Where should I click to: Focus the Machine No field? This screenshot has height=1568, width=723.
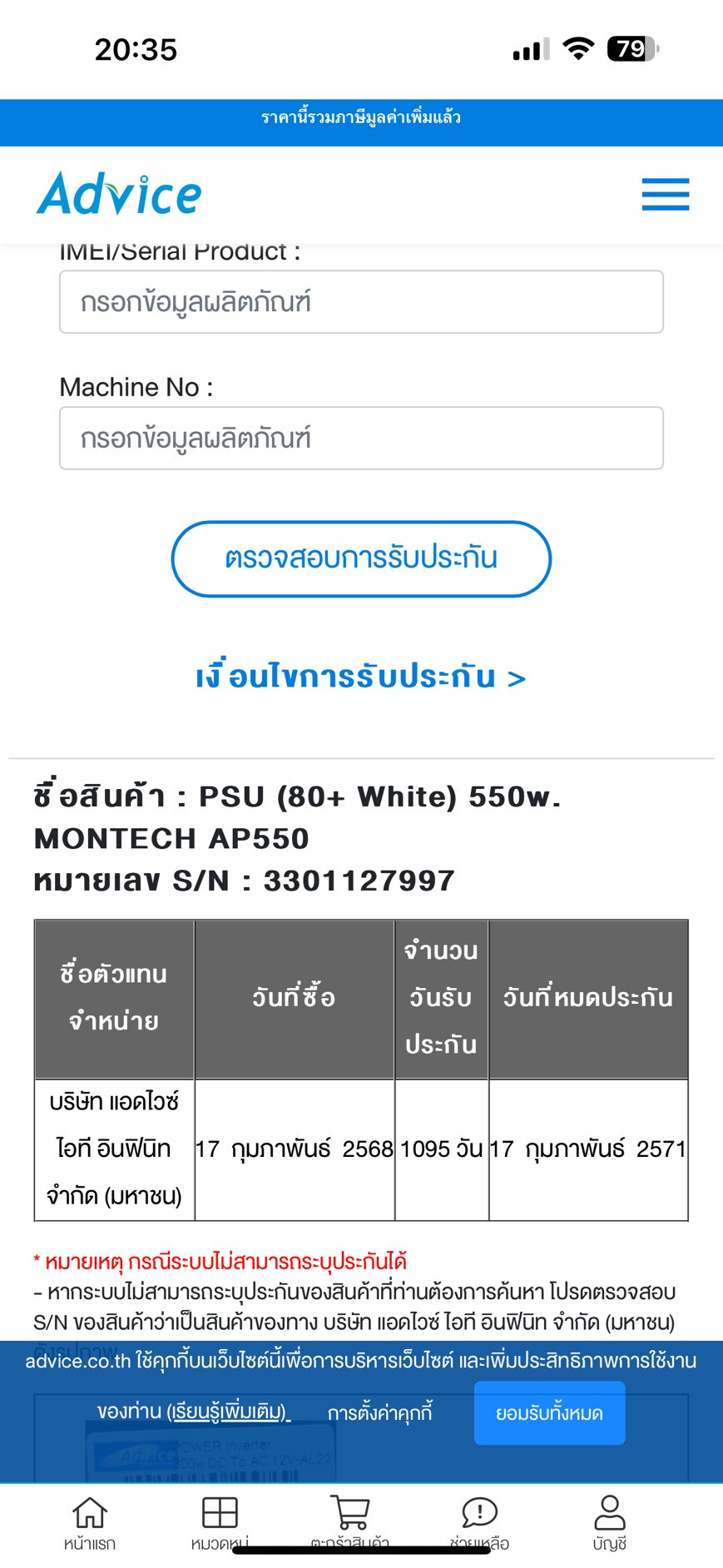pos(361,439)
